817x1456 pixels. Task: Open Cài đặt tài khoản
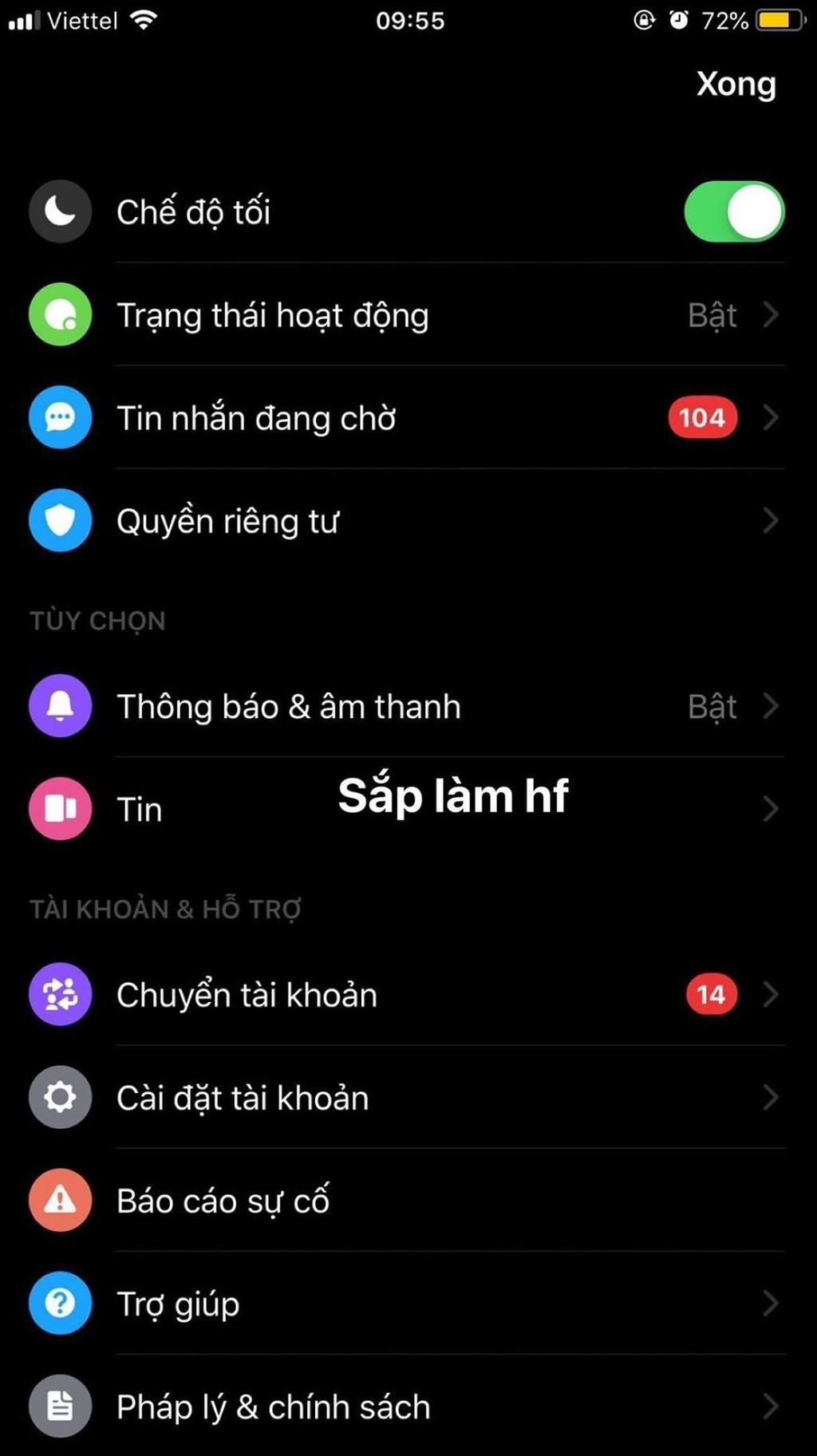(x=407, y=1098)
